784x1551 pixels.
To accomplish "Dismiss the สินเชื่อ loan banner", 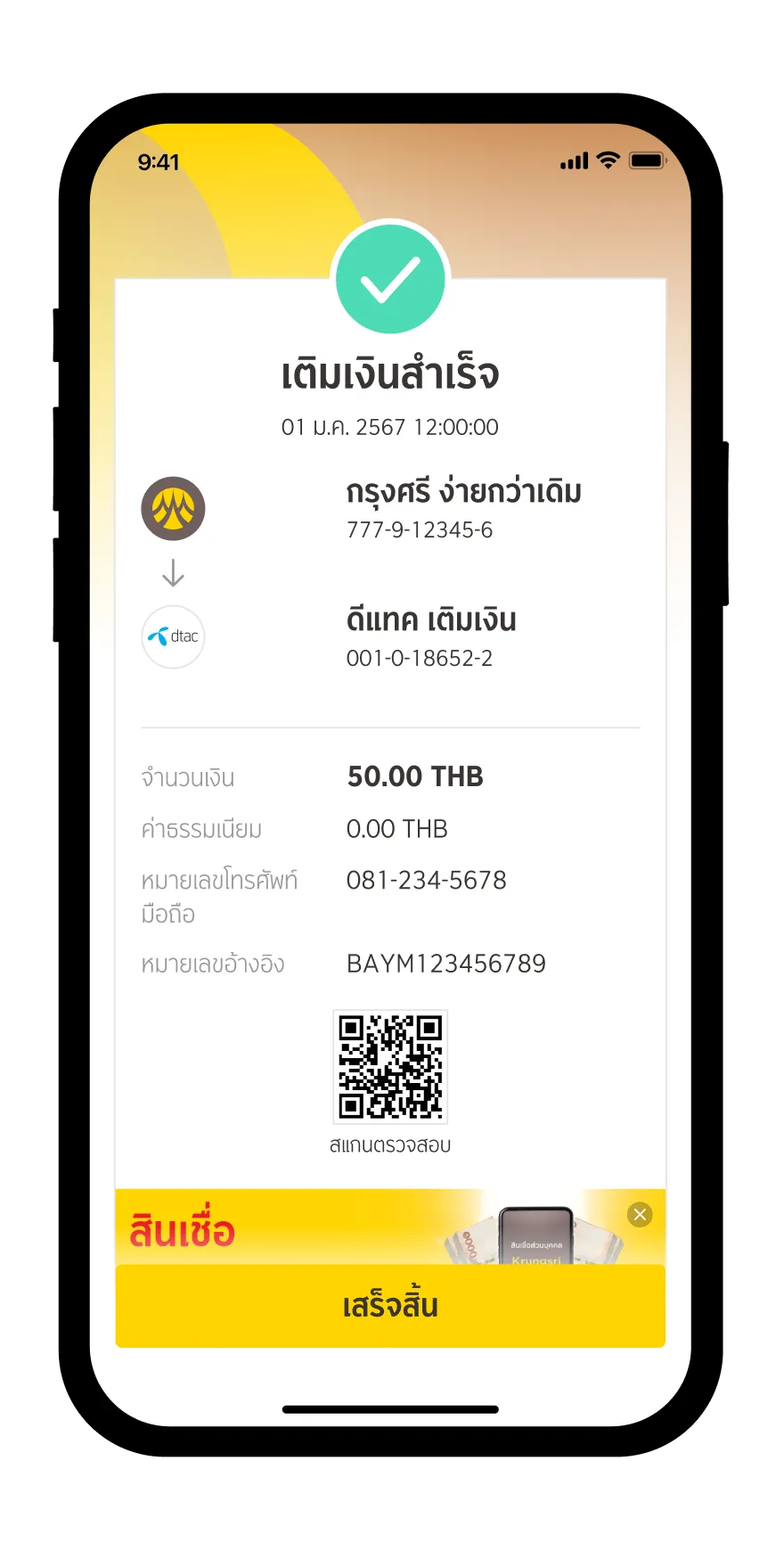I will (640, 1215).
